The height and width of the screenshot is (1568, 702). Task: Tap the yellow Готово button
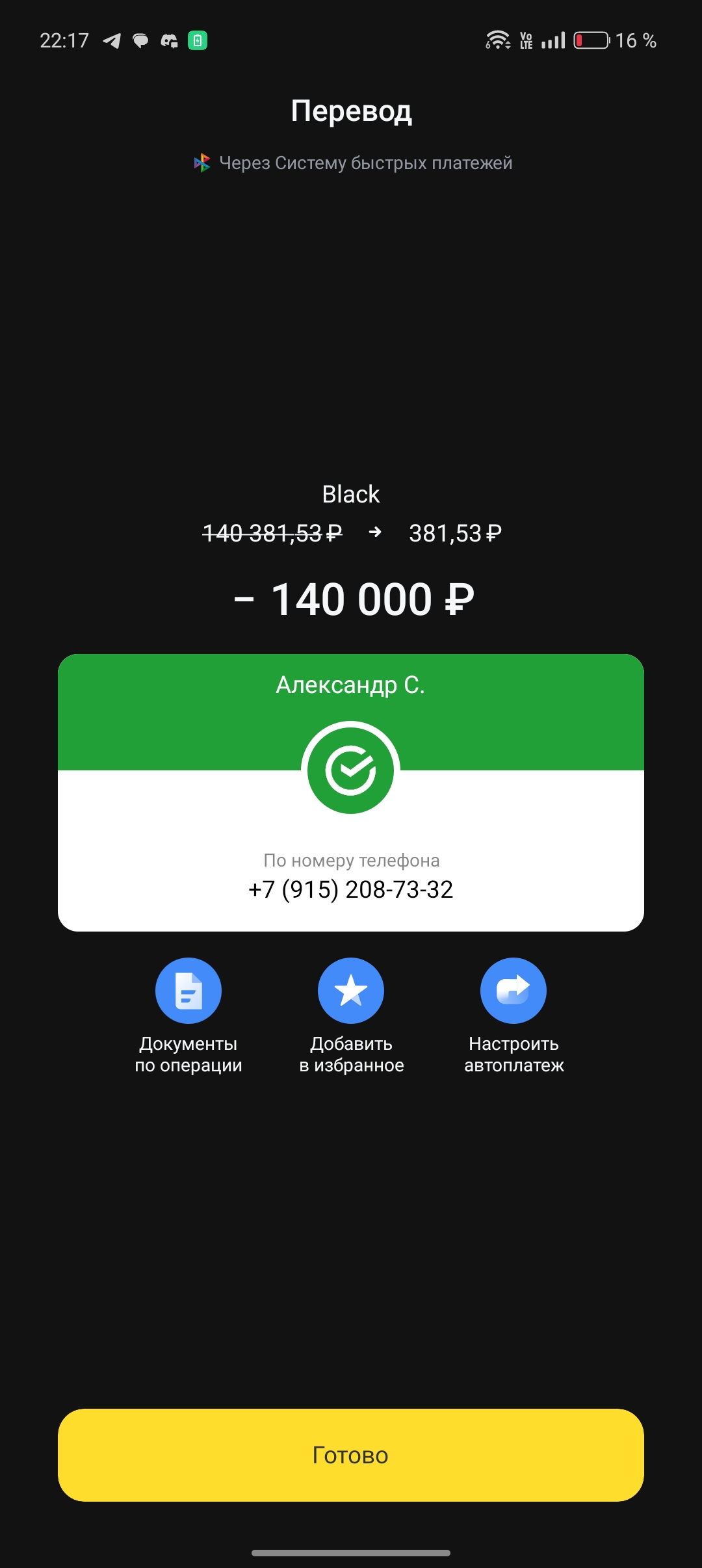click(351, 1455)
